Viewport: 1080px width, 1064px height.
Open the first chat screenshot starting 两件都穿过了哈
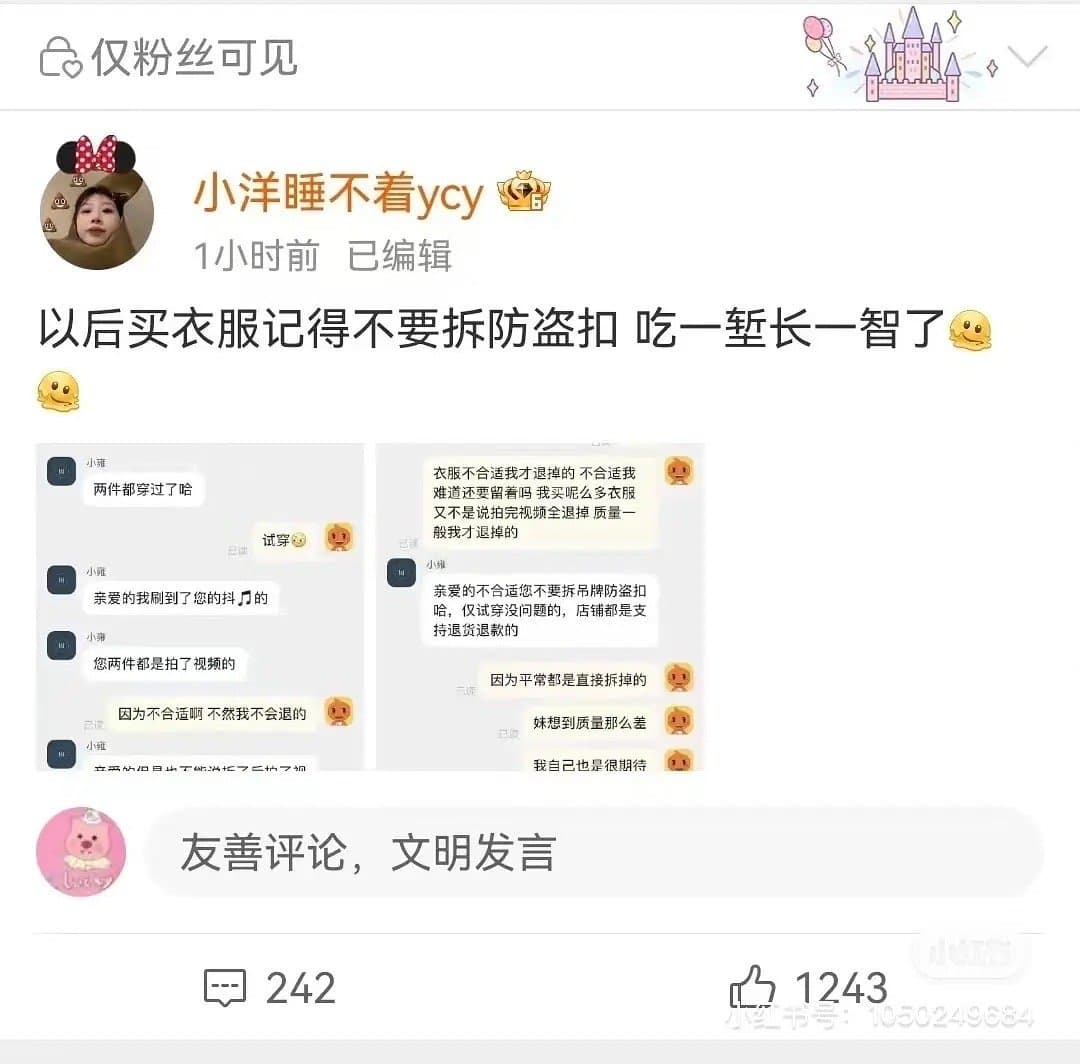[200, 606]
